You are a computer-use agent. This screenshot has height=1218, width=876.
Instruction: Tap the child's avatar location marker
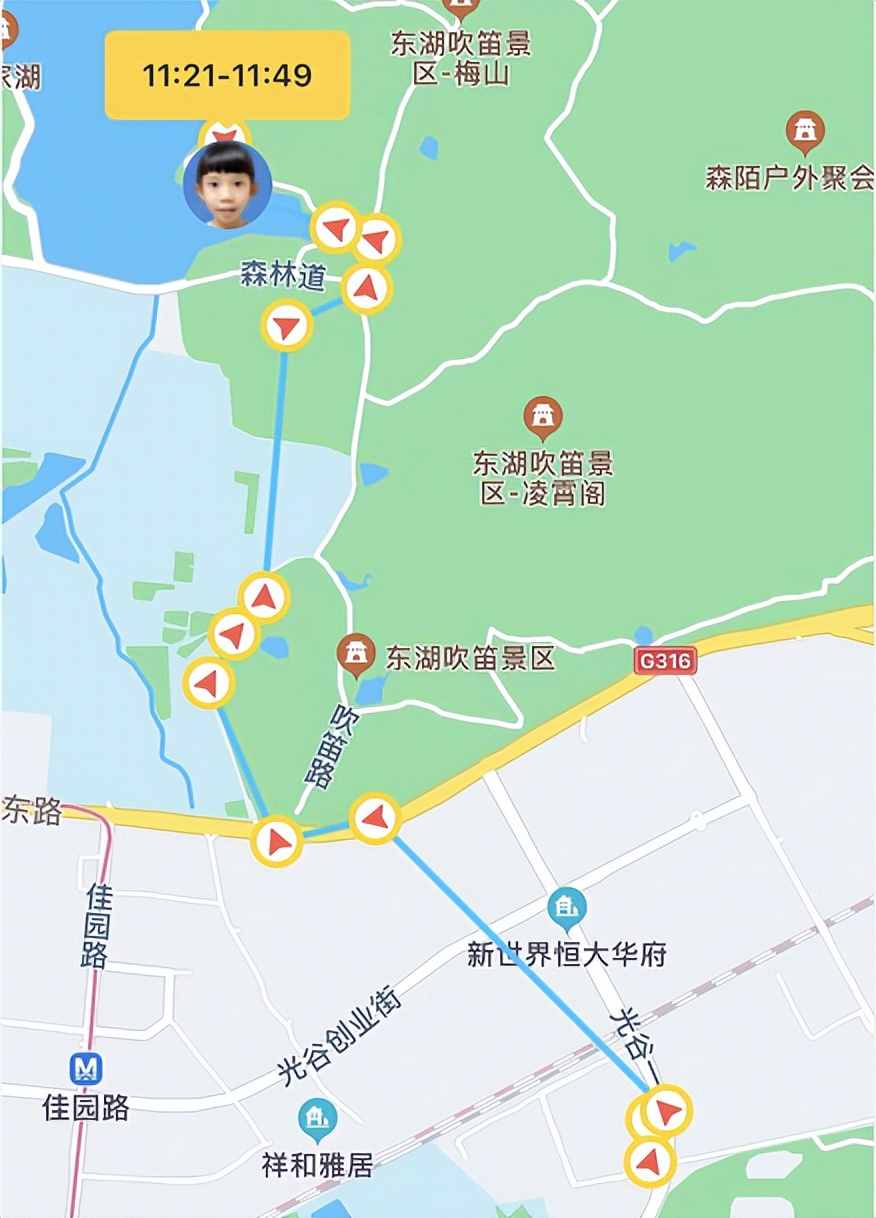click(x=228, y=185)
